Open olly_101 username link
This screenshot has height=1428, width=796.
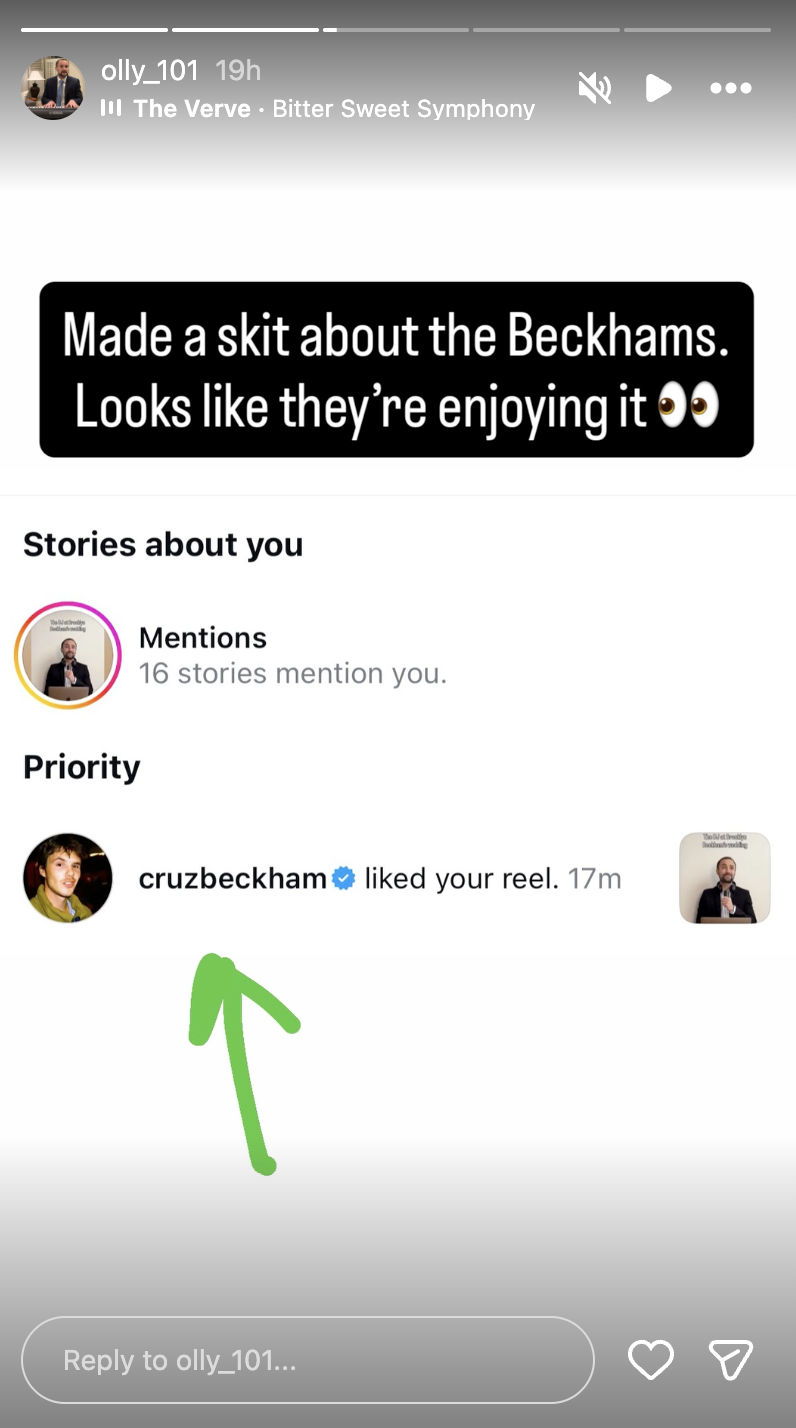tap(150, 71)
